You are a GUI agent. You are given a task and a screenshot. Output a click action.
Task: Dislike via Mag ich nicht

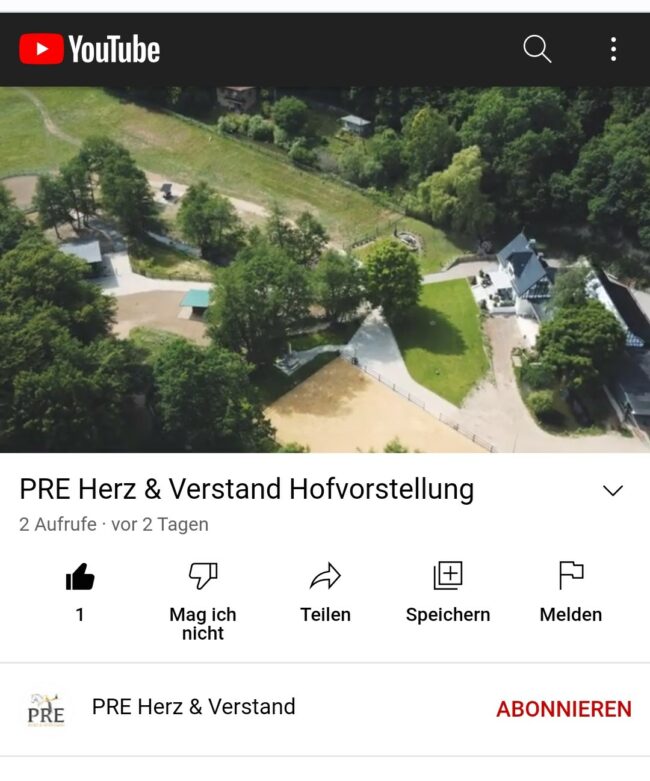[203, 577]
